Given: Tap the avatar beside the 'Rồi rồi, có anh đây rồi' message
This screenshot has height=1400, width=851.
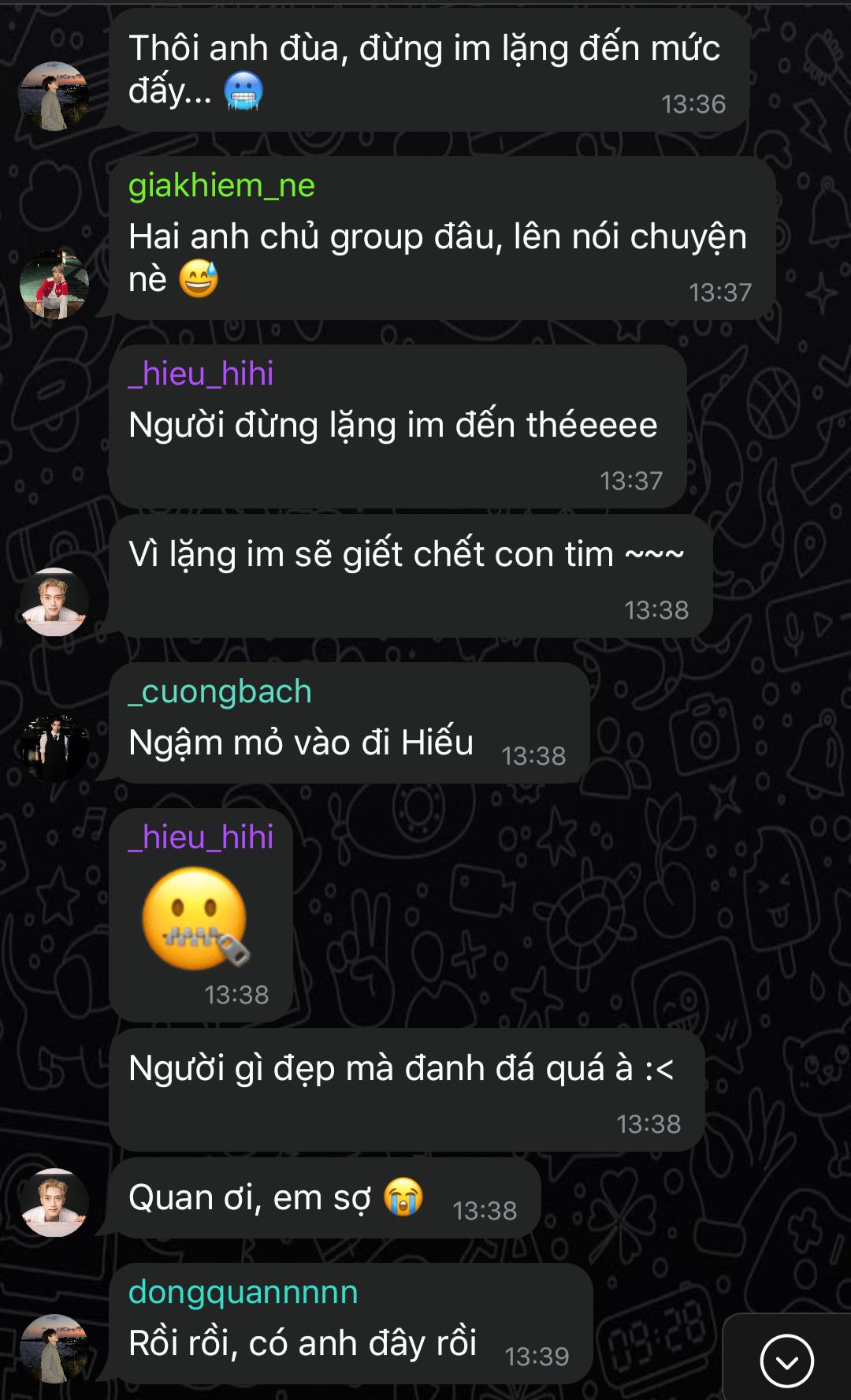Looking at the screenshot, I should point(54,1348).
